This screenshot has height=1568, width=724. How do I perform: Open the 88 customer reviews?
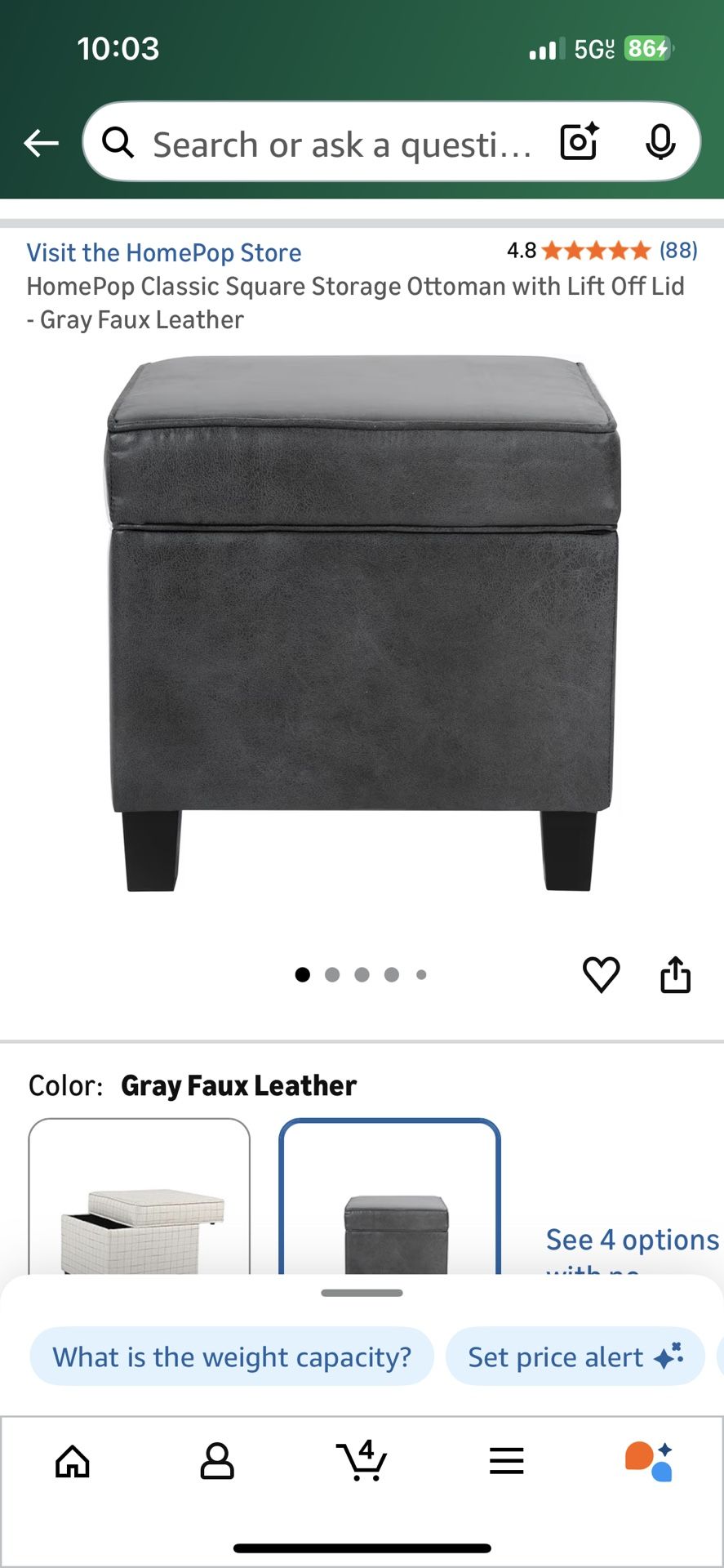(x=677, y=251)
